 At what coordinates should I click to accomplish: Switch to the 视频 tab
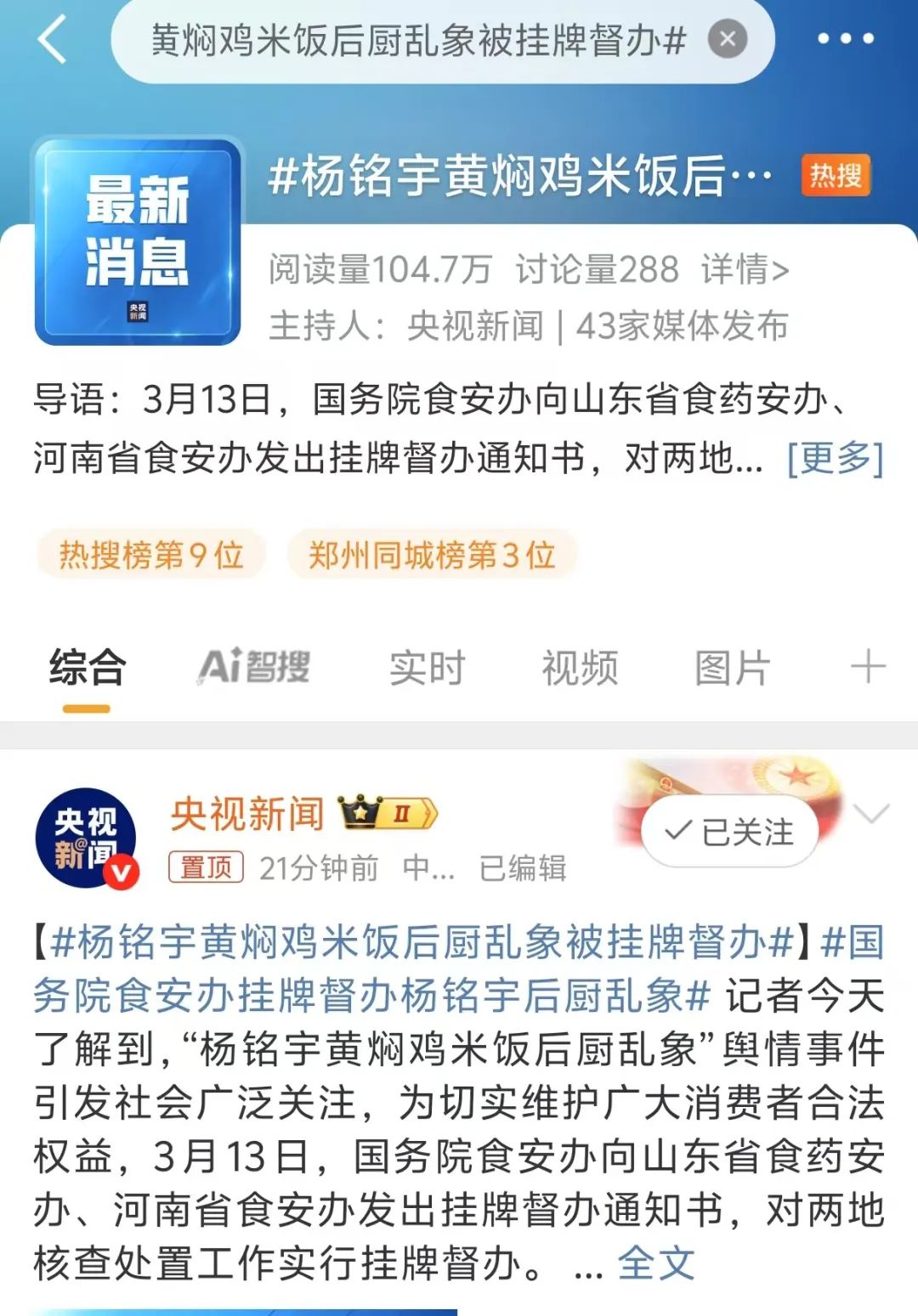pyautogui.click(x=580, y=668)
